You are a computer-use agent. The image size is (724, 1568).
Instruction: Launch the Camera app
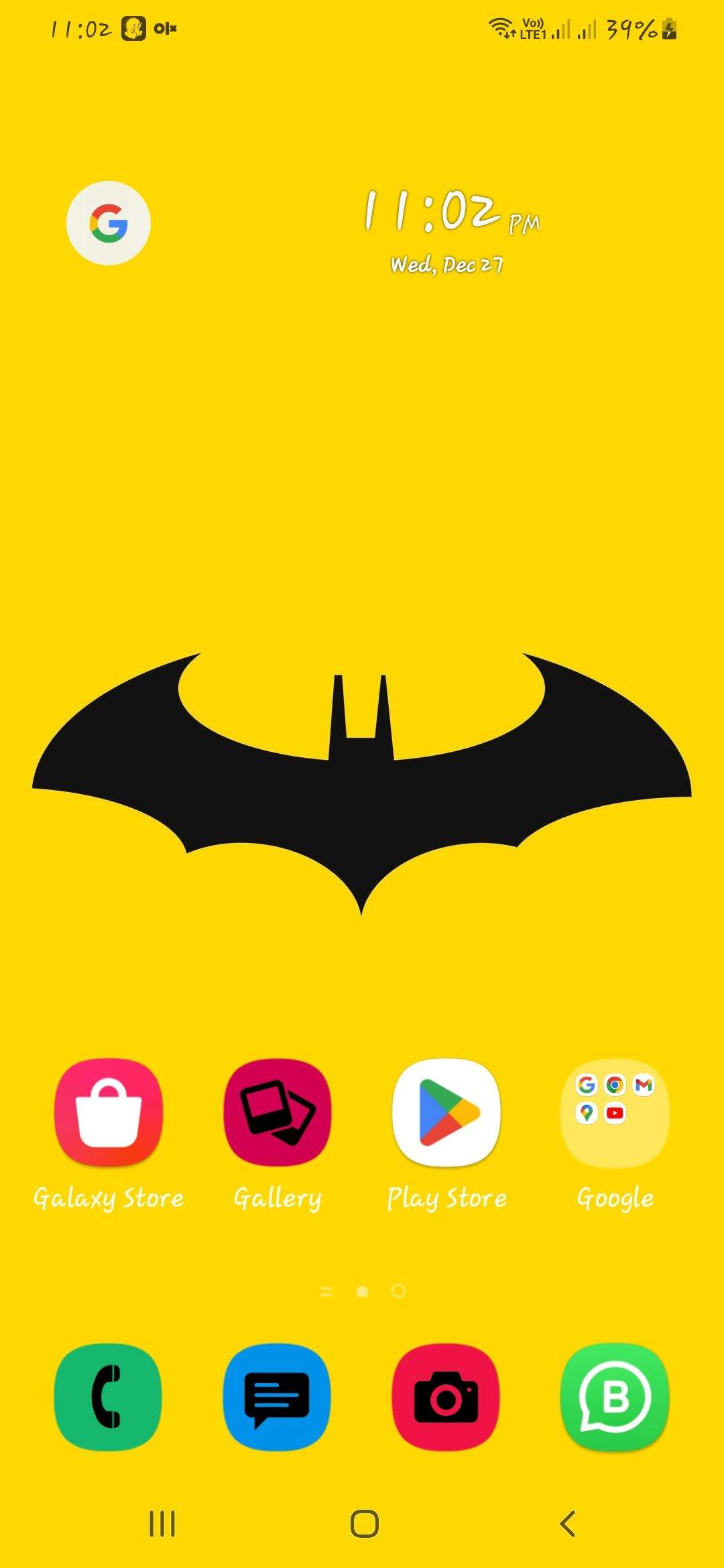tap(446, 1396)
